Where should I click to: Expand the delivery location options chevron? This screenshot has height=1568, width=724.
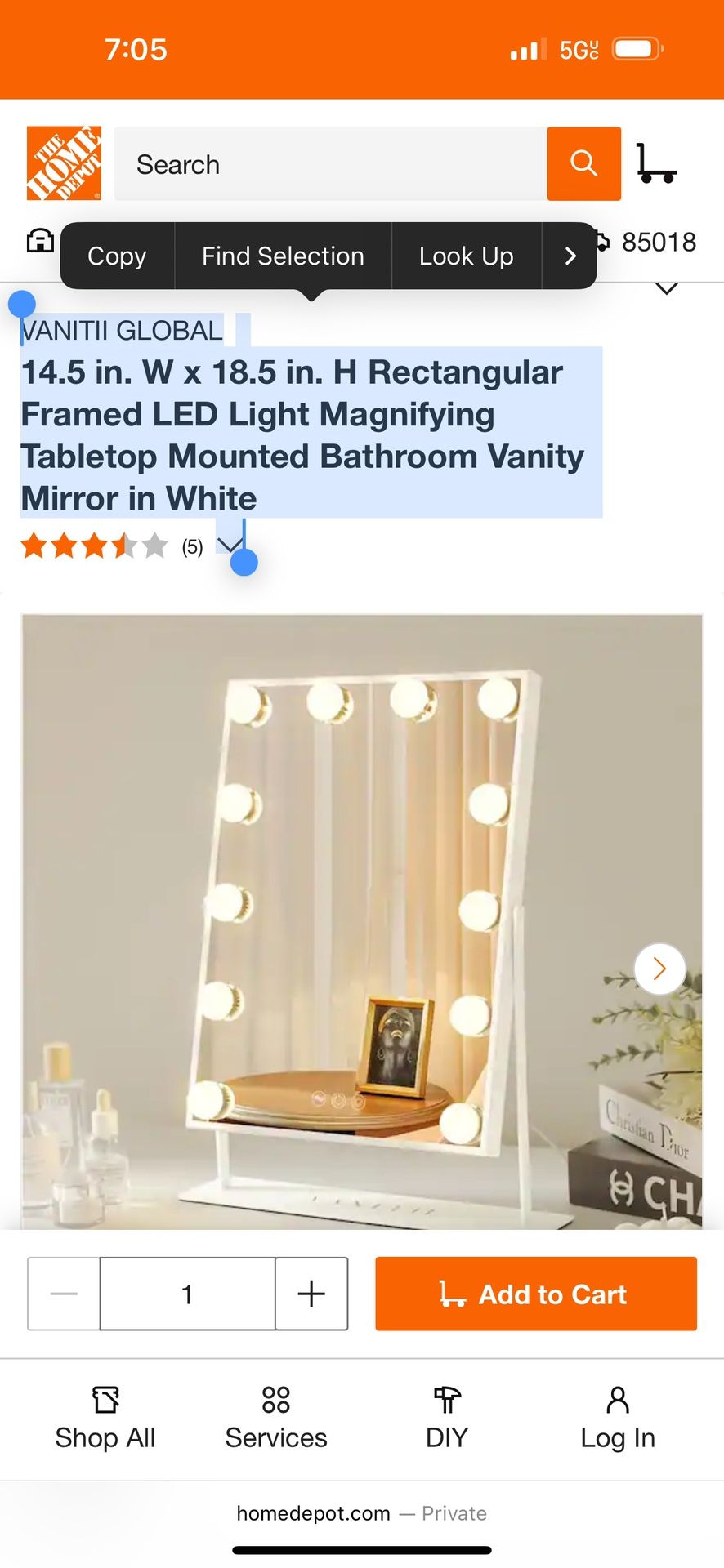666,287
